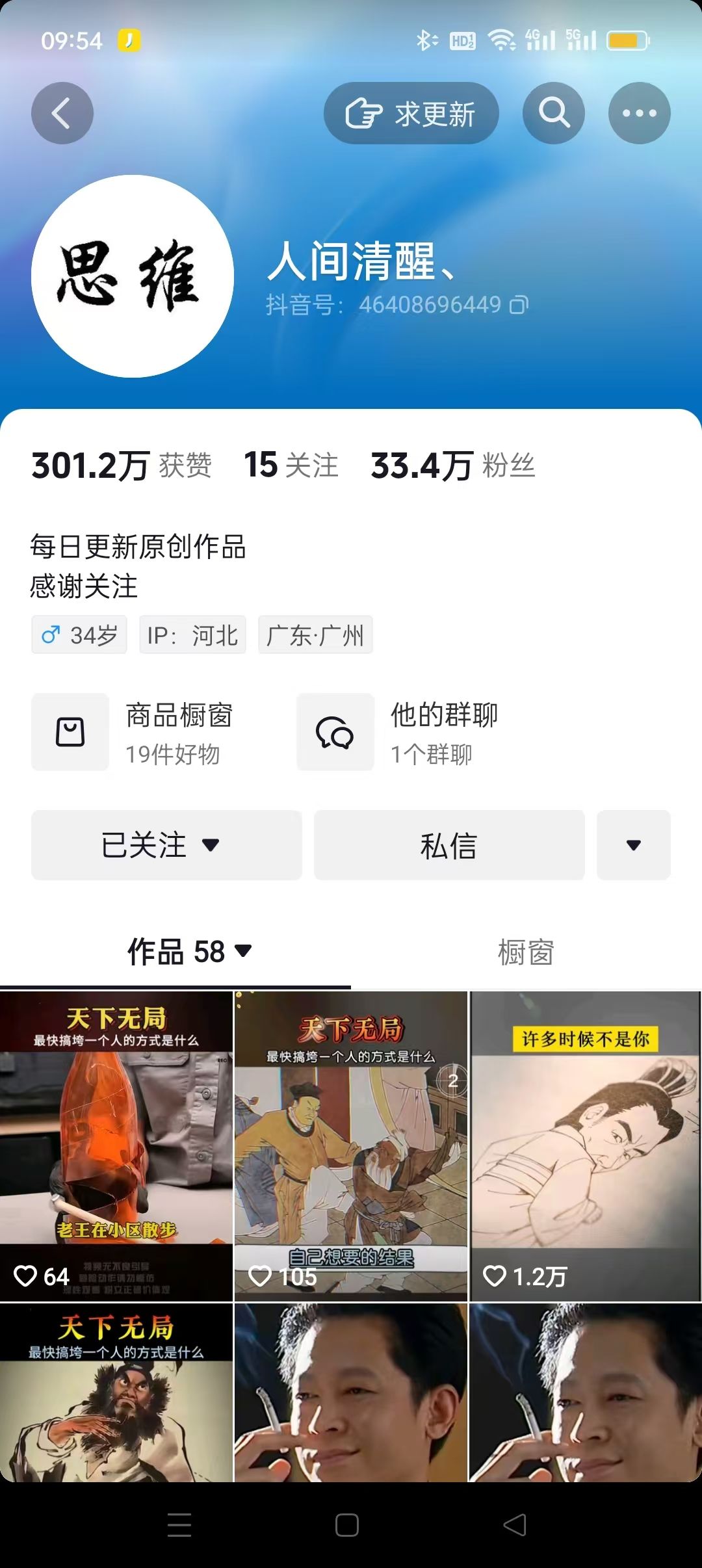702x1568 pixels.
Task: Open the system recent apps menu
Action: click(x=179, y=1525)
